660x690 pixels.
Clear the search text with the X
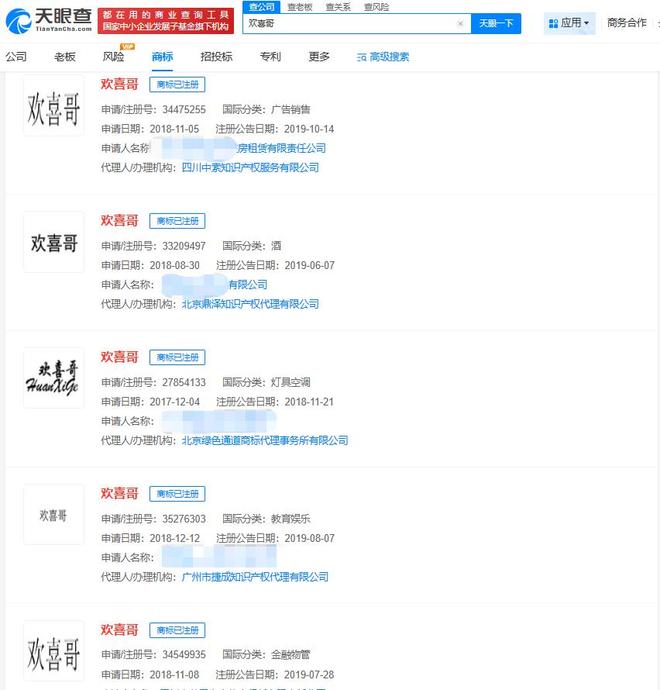pos(460,23)
